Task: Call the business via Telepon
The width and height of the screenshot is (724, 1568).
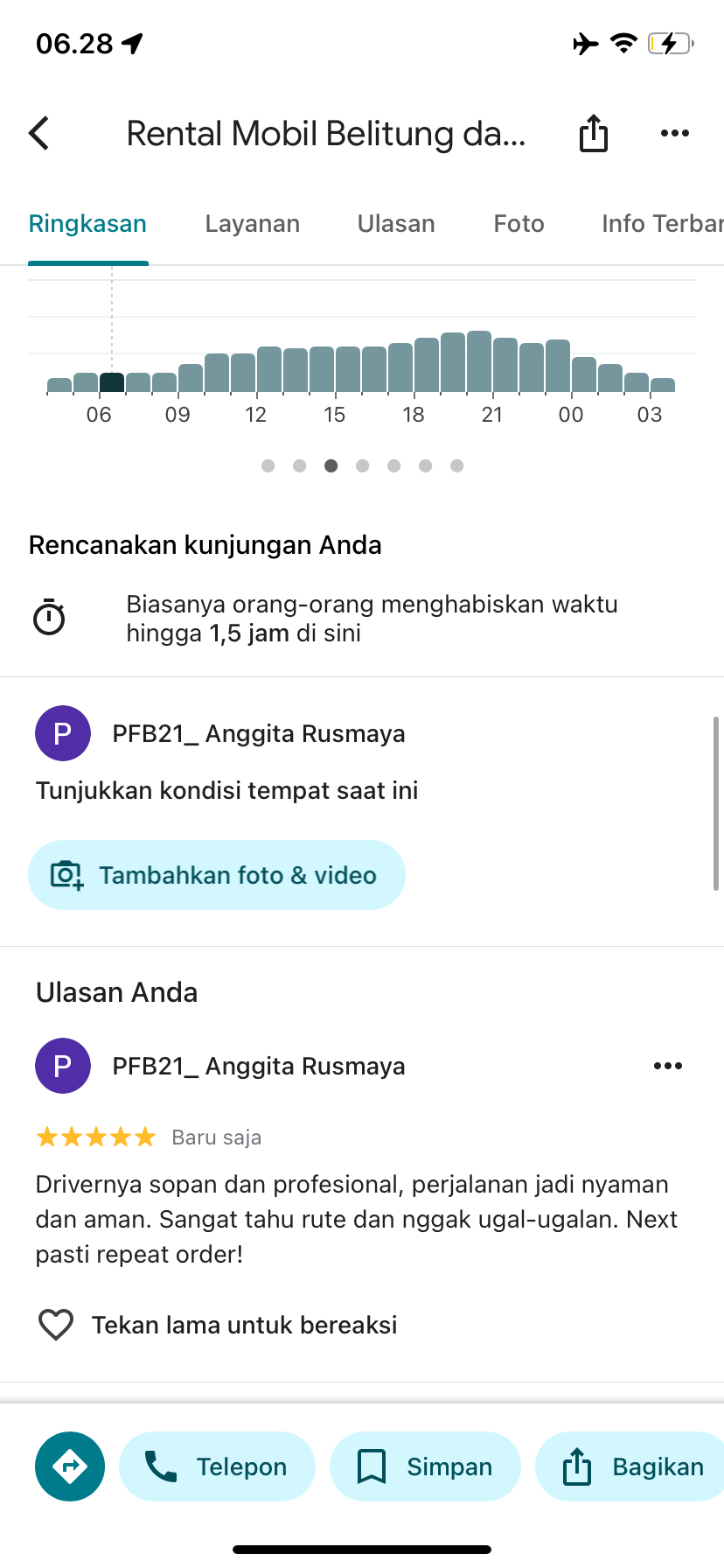Action: pyautogui.click(x=217, y=1466)
